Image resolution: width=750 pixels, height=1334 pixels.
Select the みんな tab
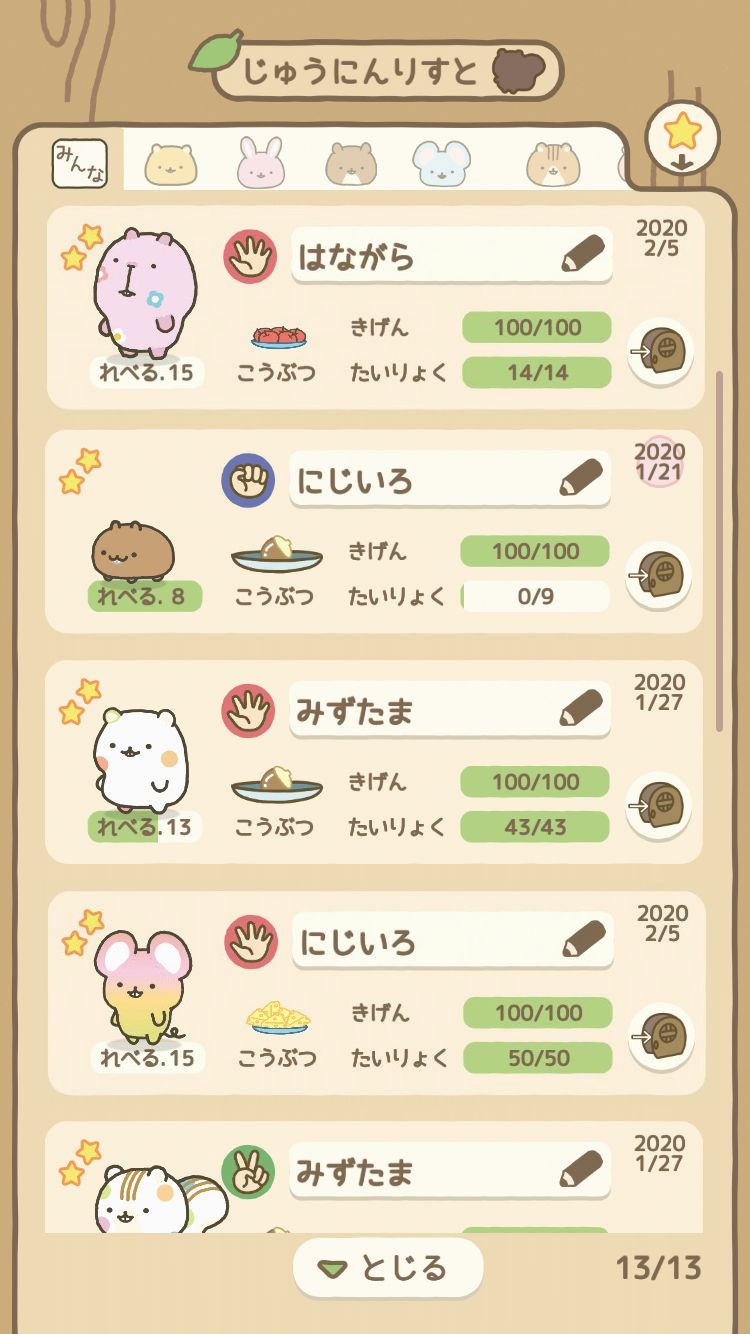[79, 163]
